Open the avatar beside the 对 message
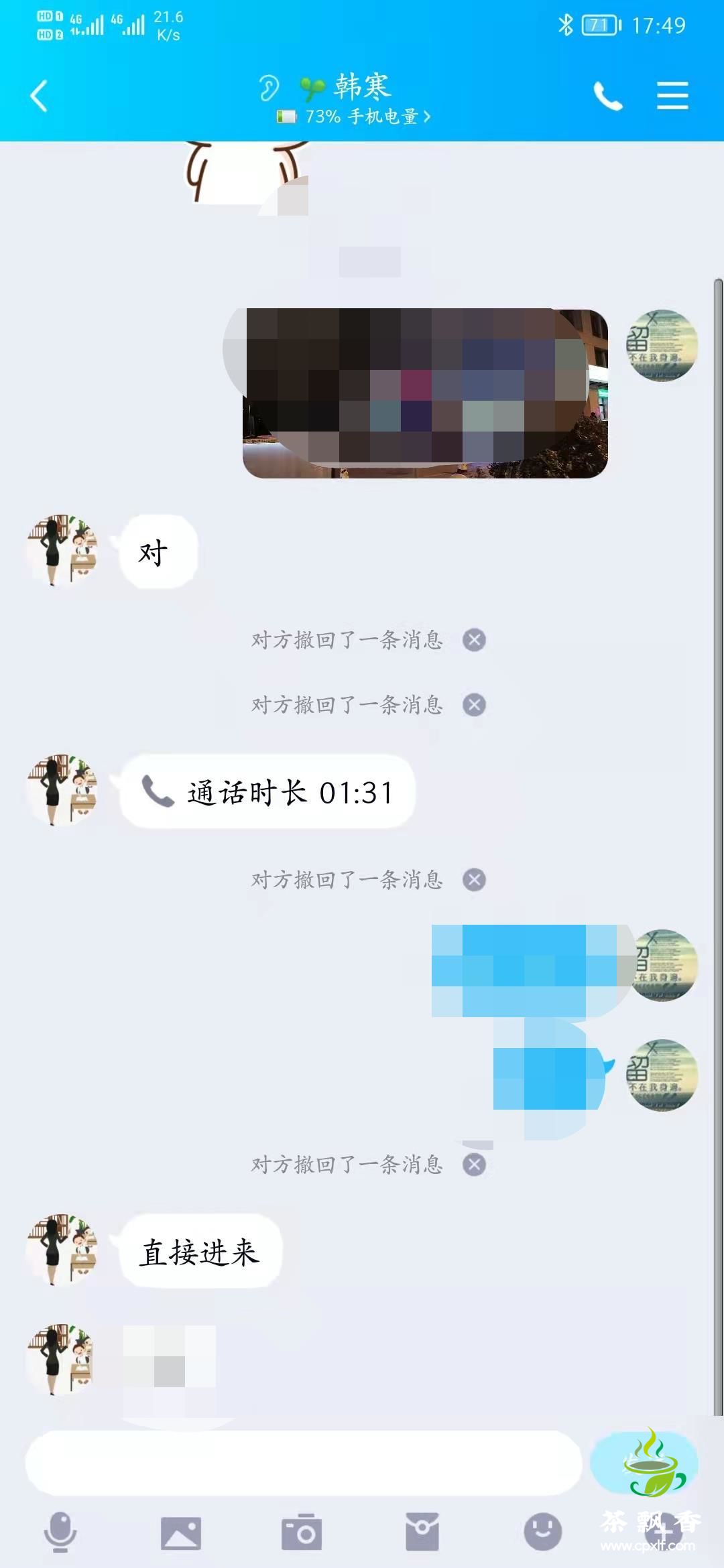The image size is (724, 1568). 62,550
